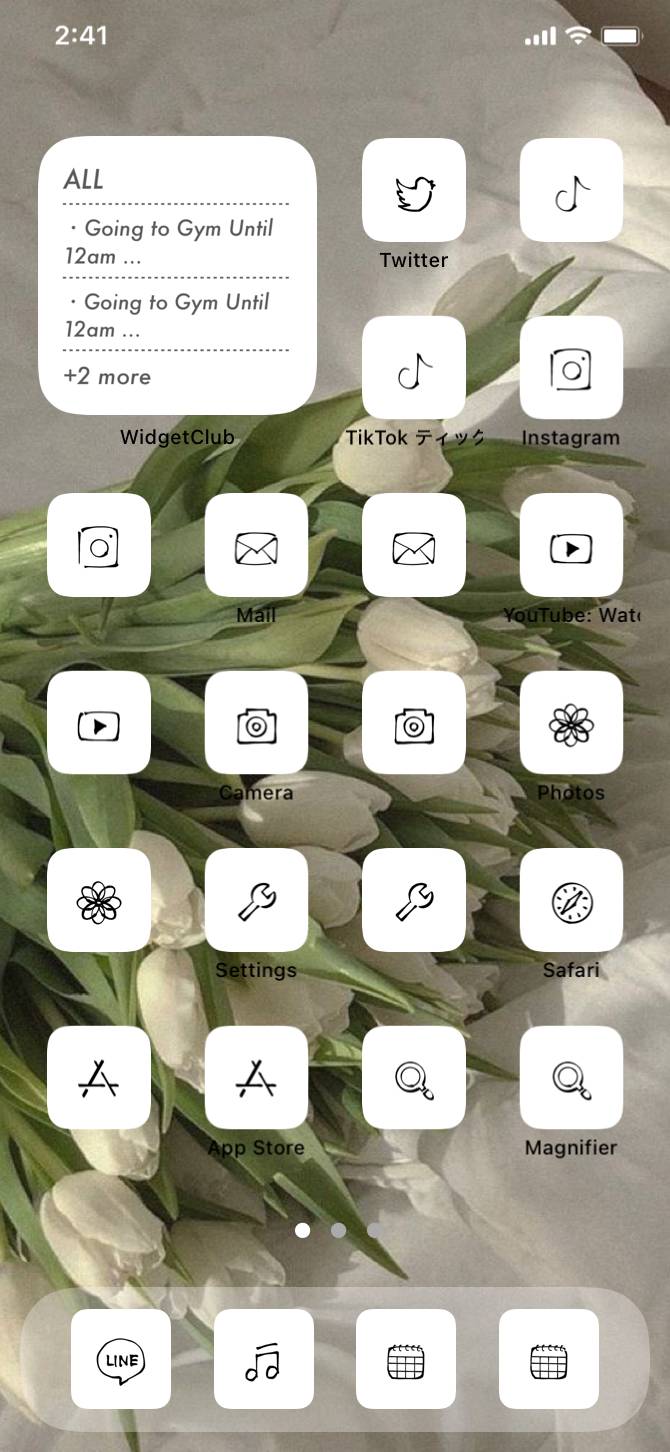Open the LINE app in the dock

click(x=121, y=1359)
